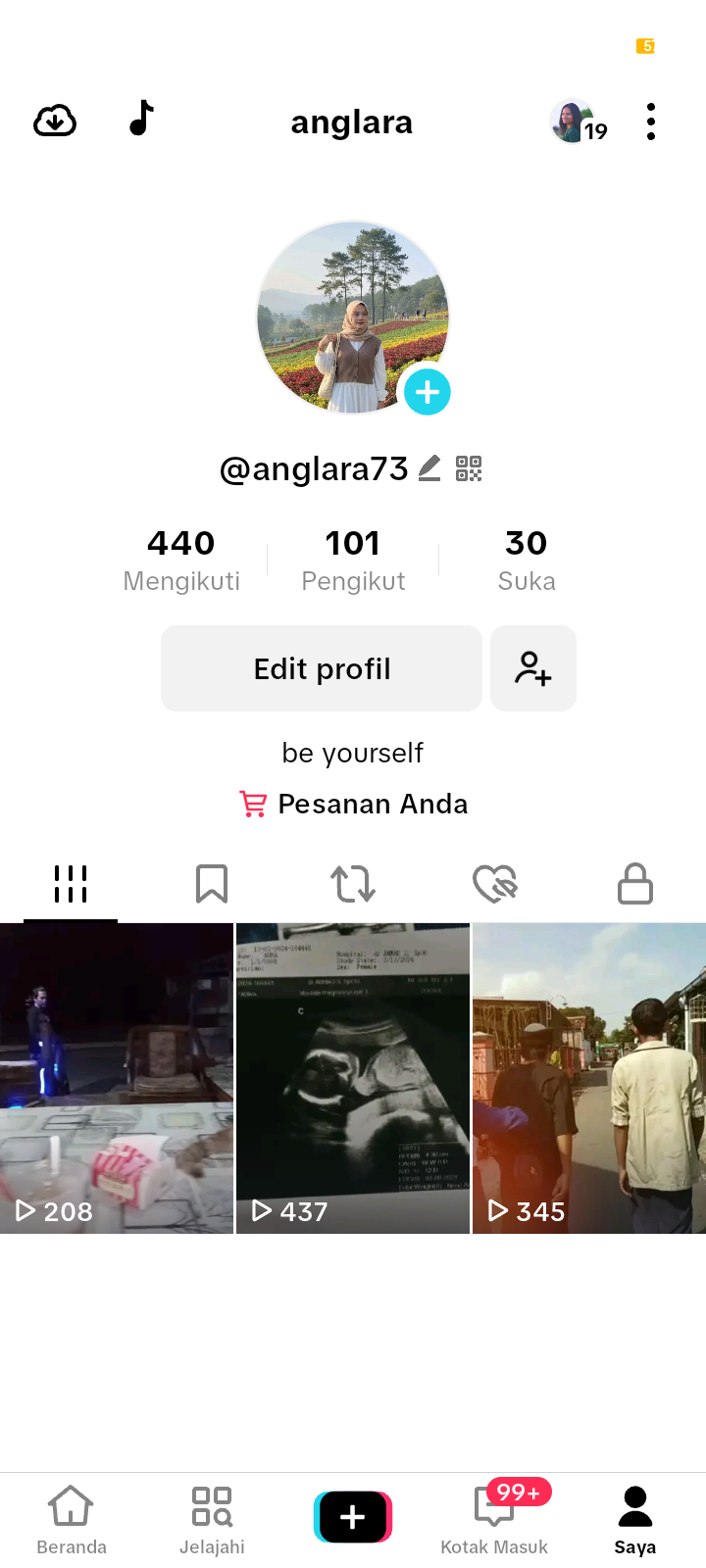Tap the Edit profil button
Screen dimensions: 706x1568
322,668
